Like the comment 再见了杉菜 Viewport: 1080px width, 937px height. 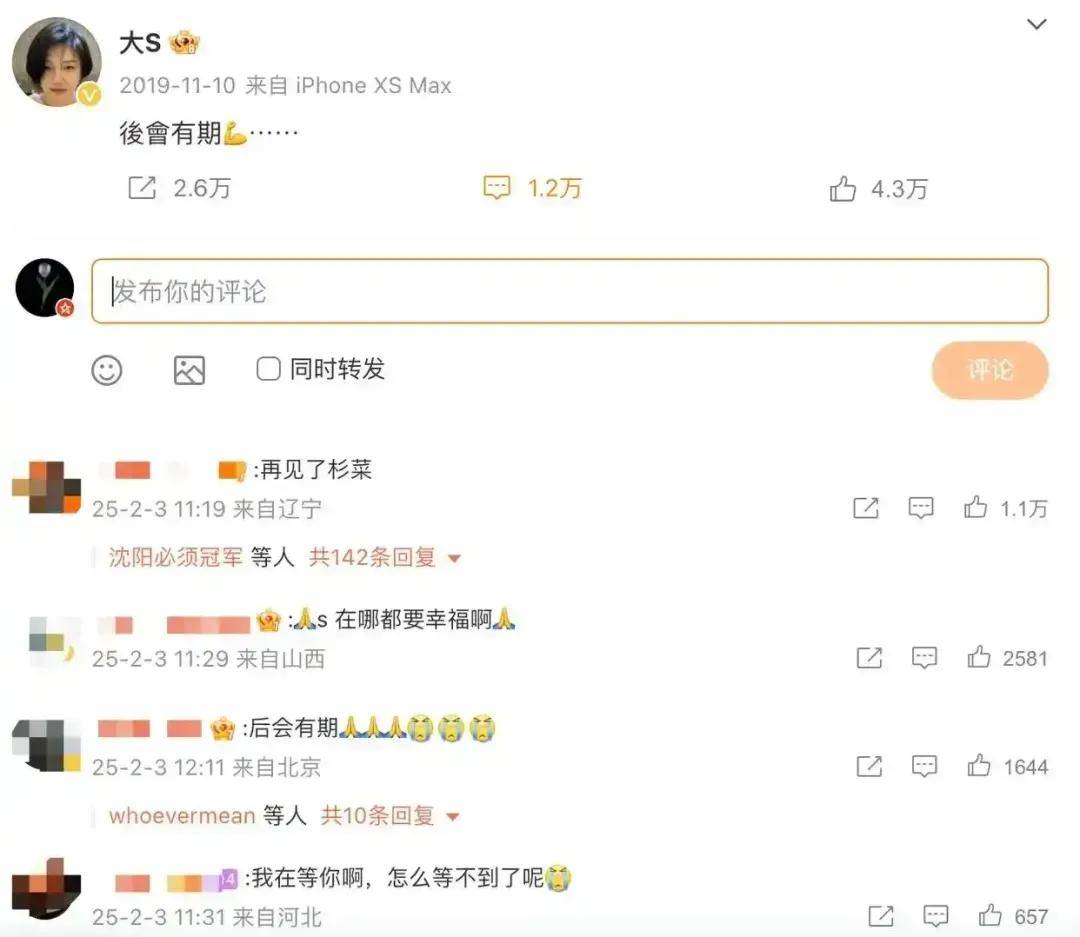[976, 508]
